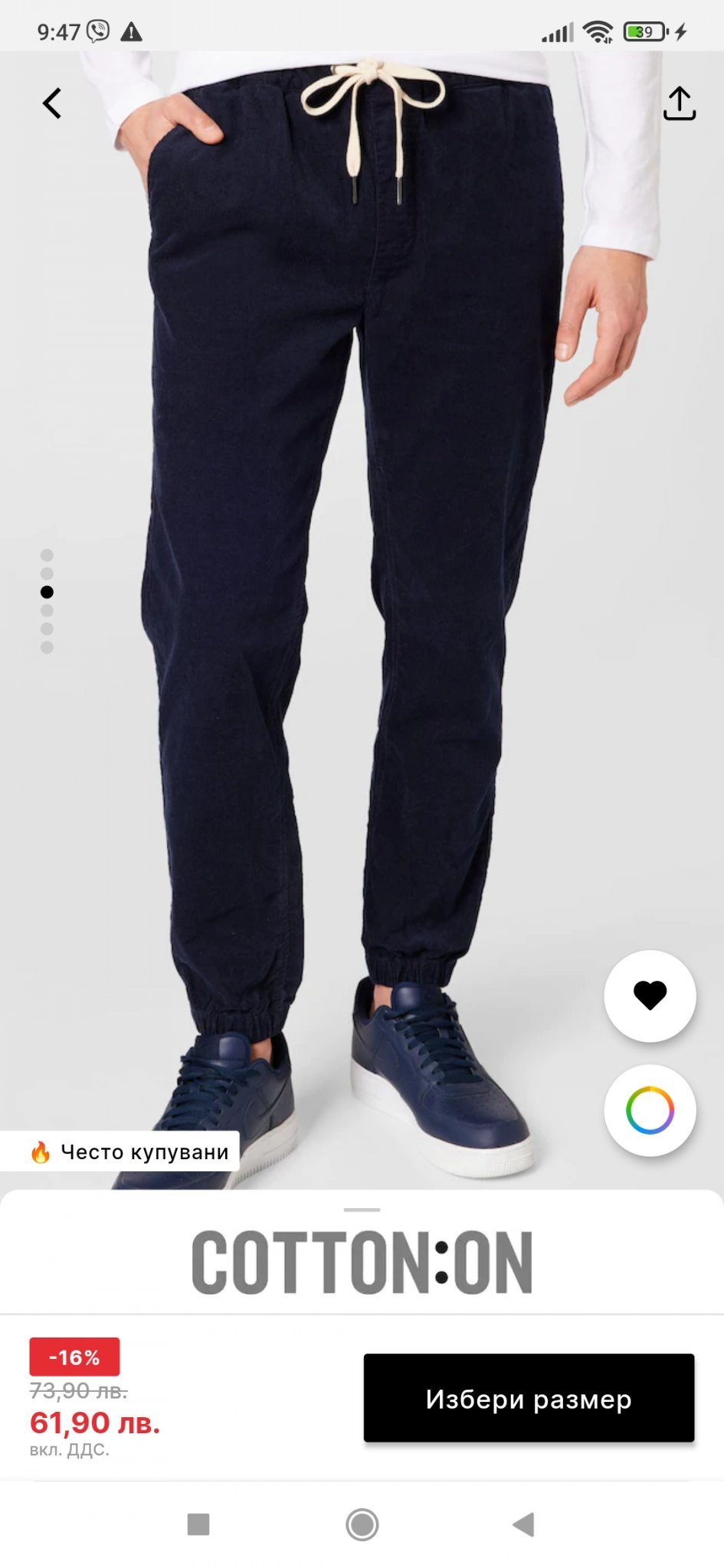724x1568 pixels.
Task: Add the trousers to wishlist
Action: click(x=650, y=995)
